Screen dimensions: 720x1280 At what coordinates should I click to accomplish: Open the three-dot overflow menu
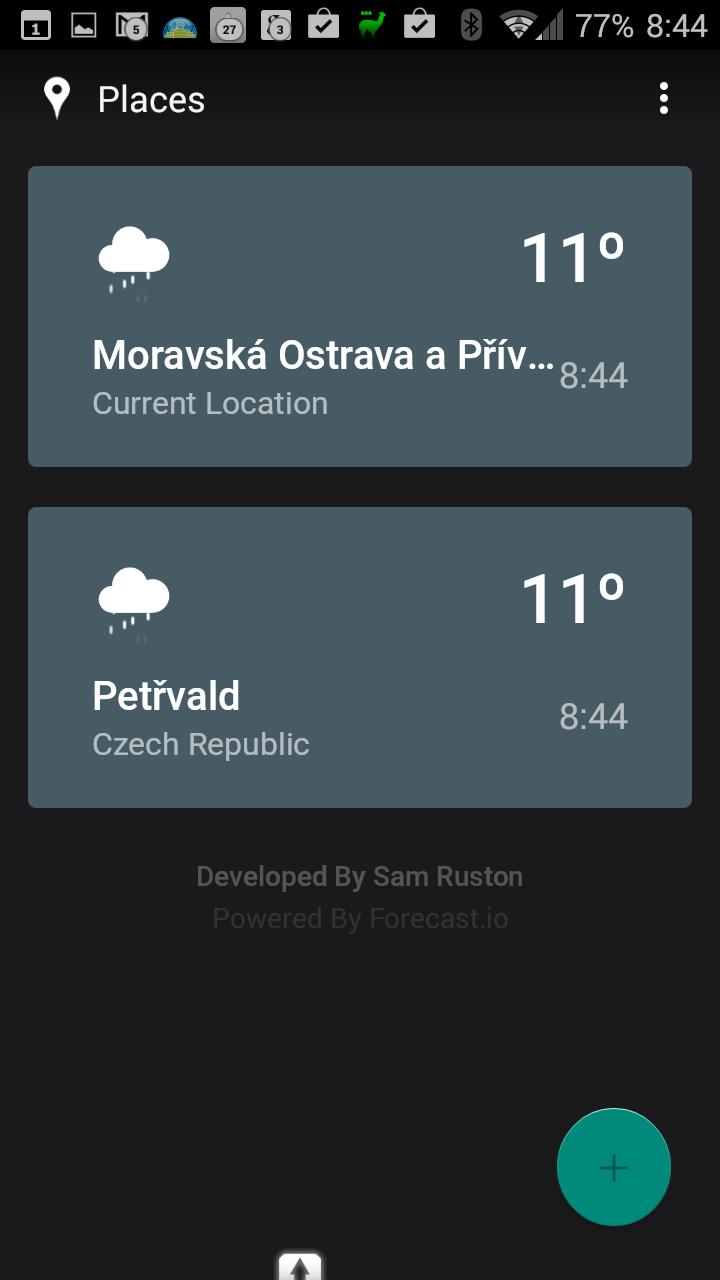(663, 99)
